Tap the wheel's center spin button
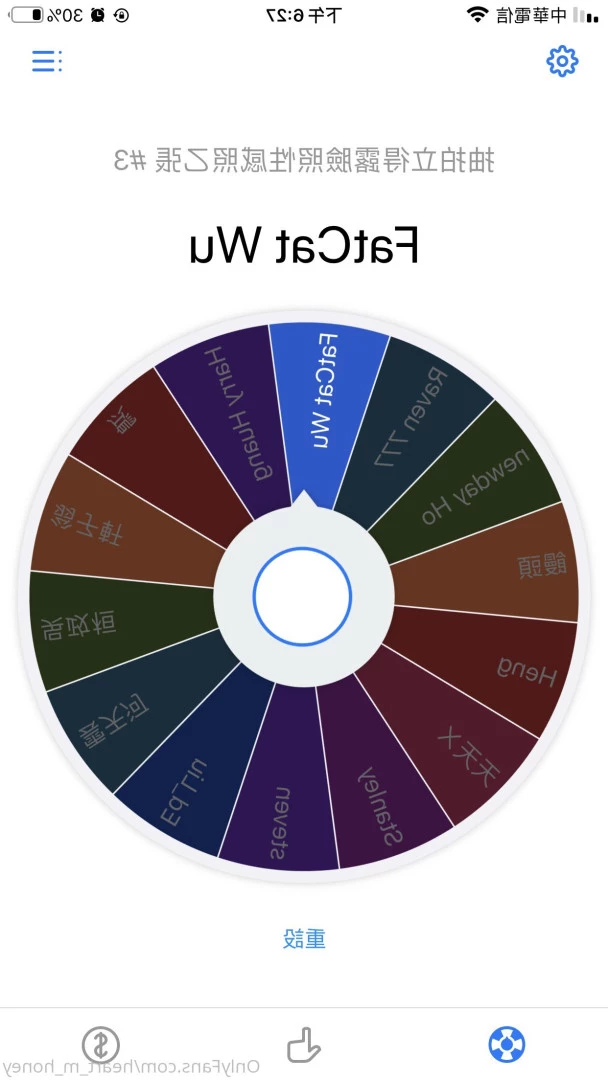This screenshot has width=608, height=1080. coord(303,597)
